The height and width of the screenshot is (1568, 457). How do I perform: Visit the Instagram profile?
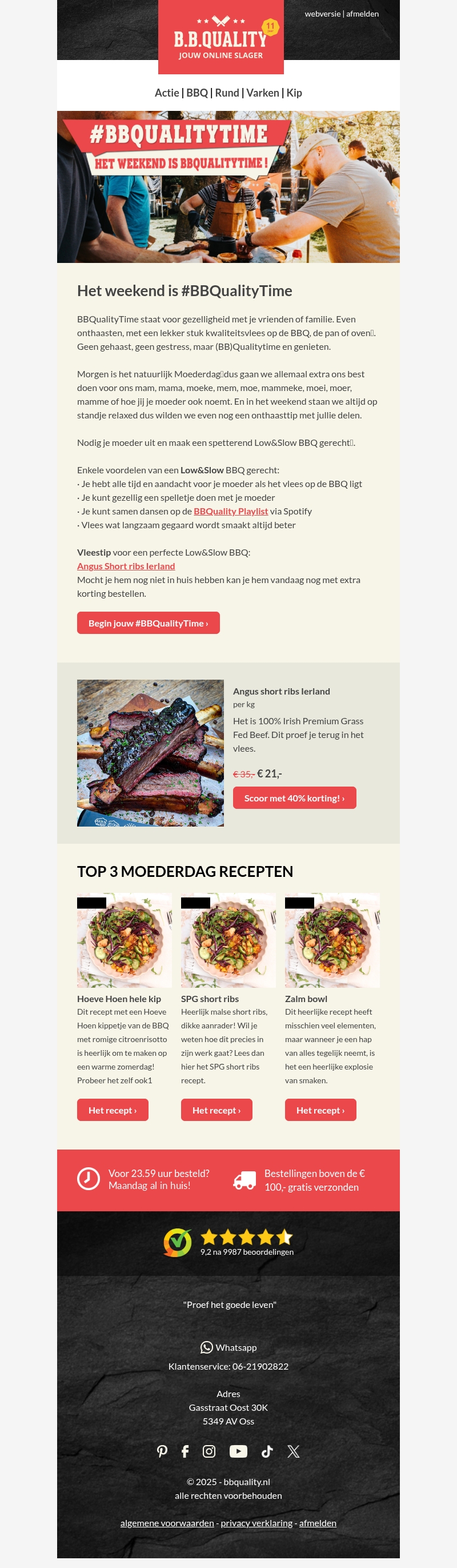(x=209, y=1451)
